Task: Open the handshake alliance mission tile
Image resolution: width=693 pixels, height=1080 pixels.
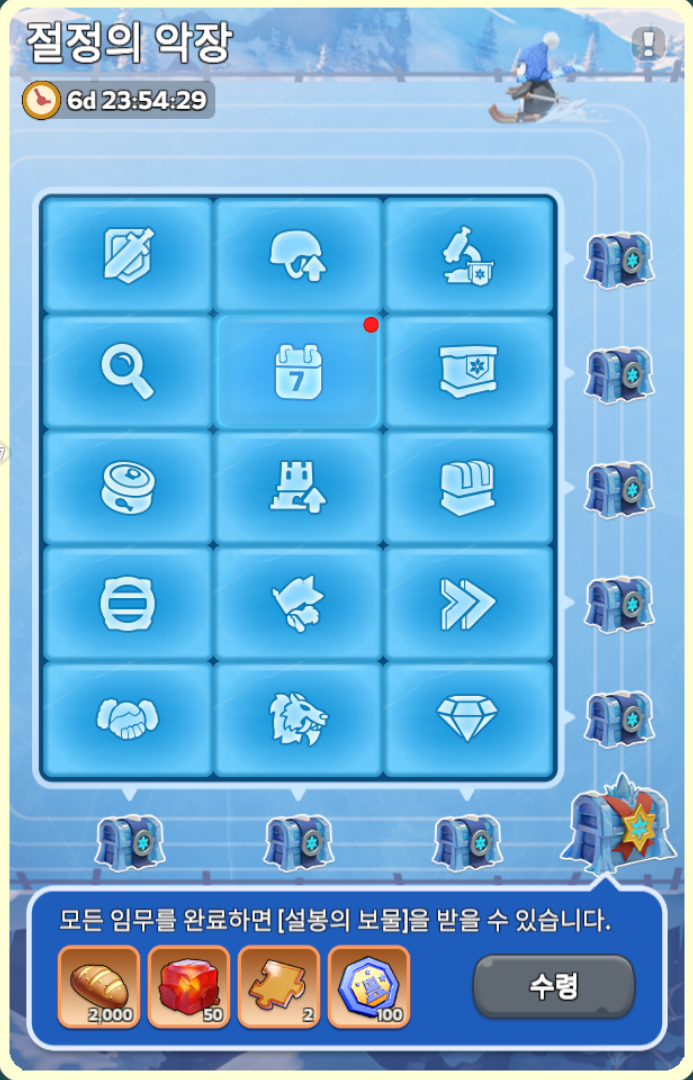Action: click(128, 718)
